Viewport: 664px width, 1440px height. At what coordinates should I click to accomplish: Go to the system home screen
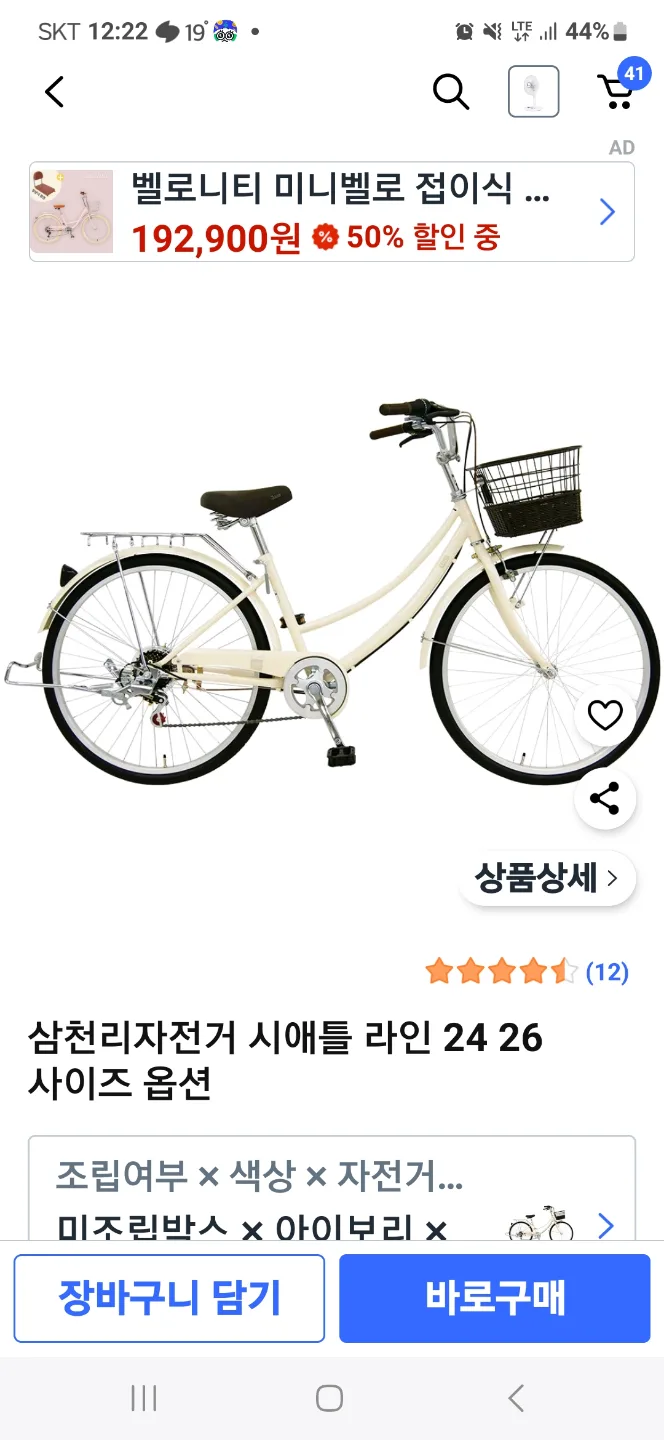tap(329, 1398)
